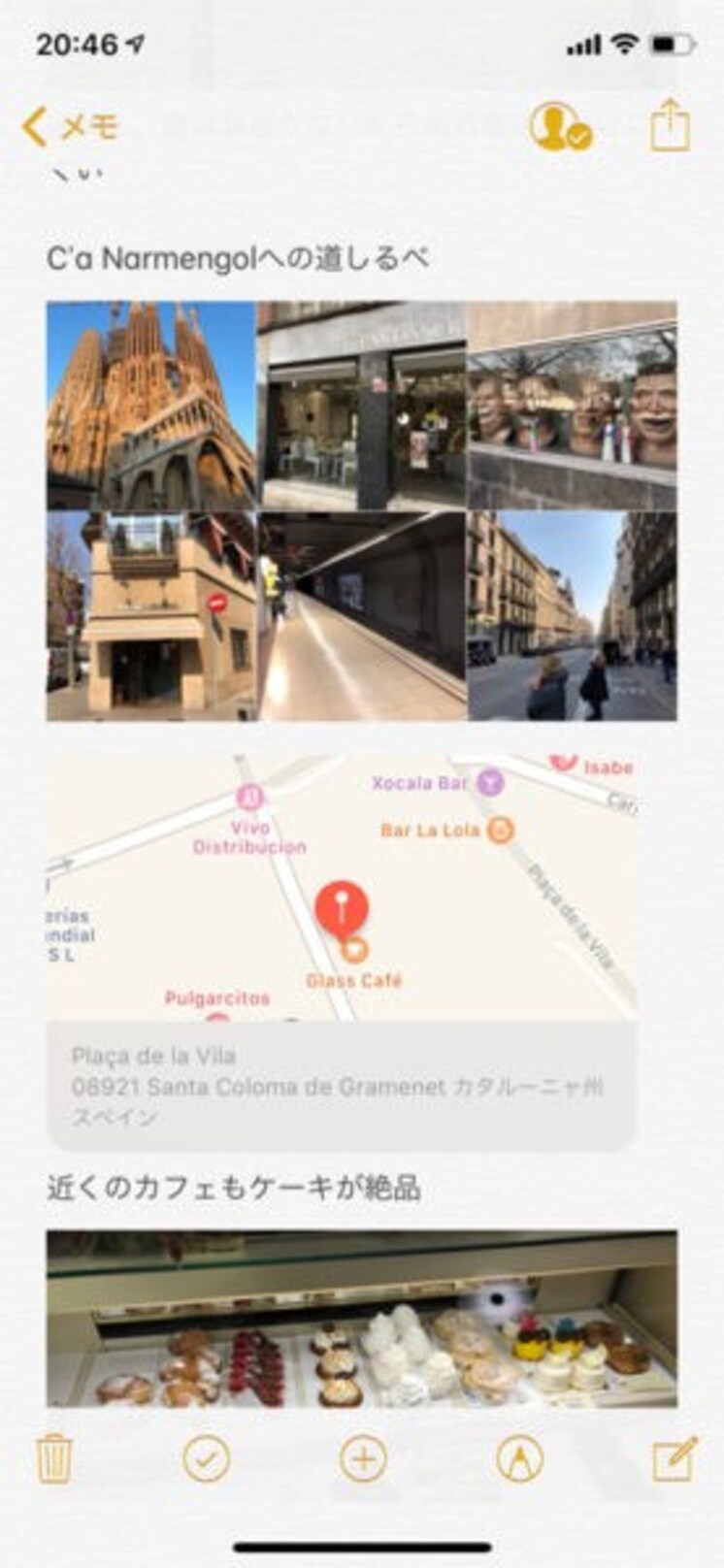Share this note

click(x=669, y=126)
